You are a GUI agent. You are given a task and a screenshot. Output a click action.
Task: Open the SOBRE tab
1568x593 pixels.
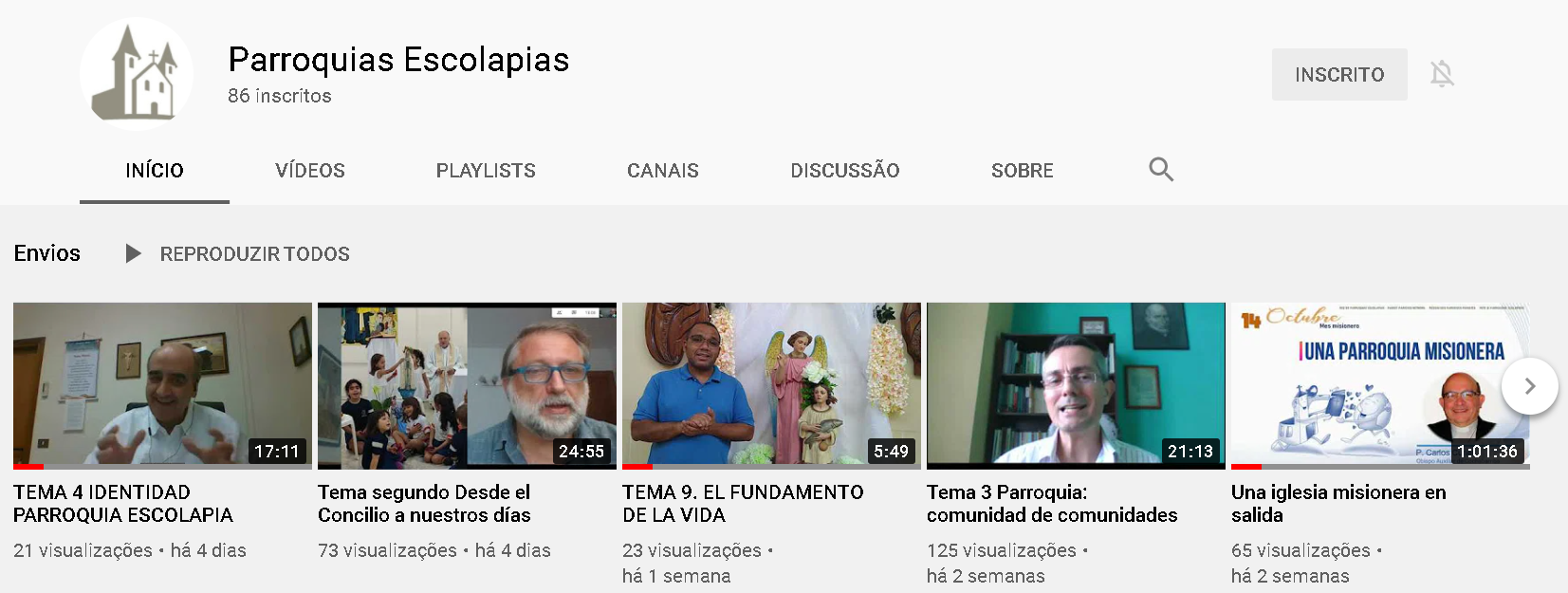[x=1022, y=171]
